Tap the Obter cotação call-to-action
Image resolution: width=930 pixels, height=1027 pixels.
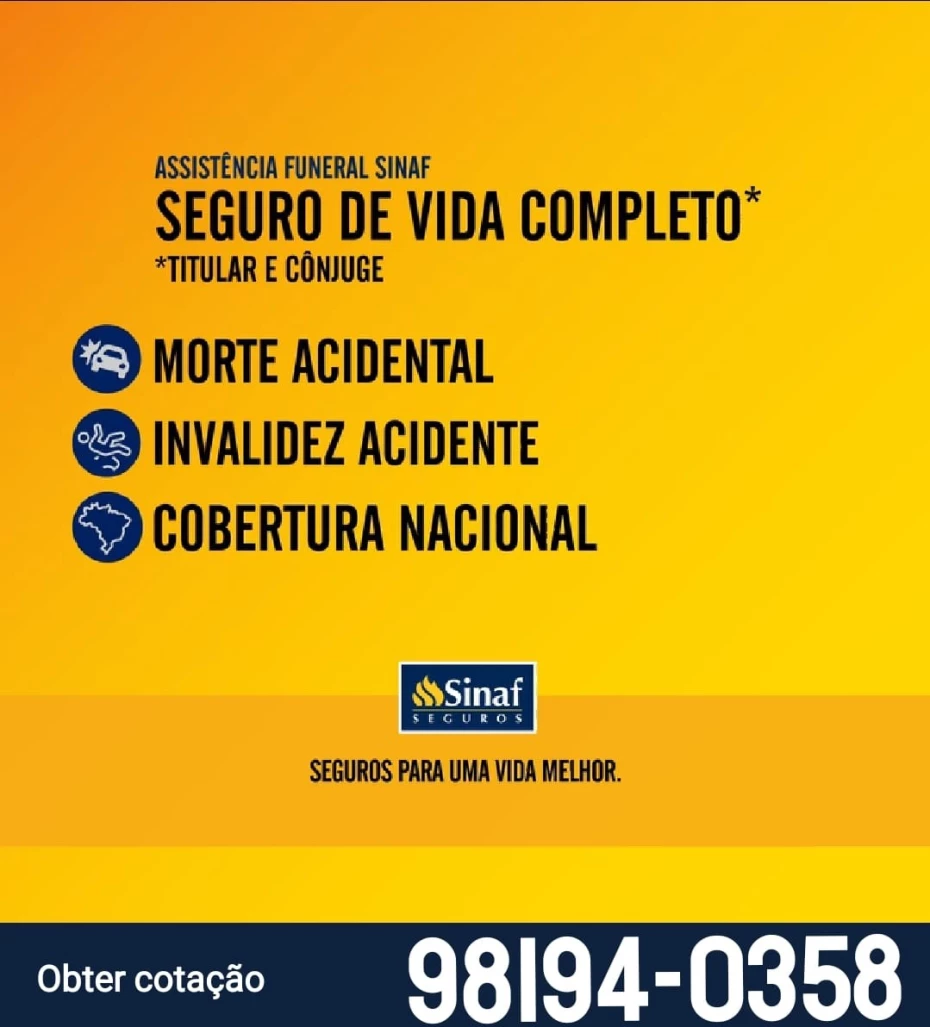(x=151, y=978)
